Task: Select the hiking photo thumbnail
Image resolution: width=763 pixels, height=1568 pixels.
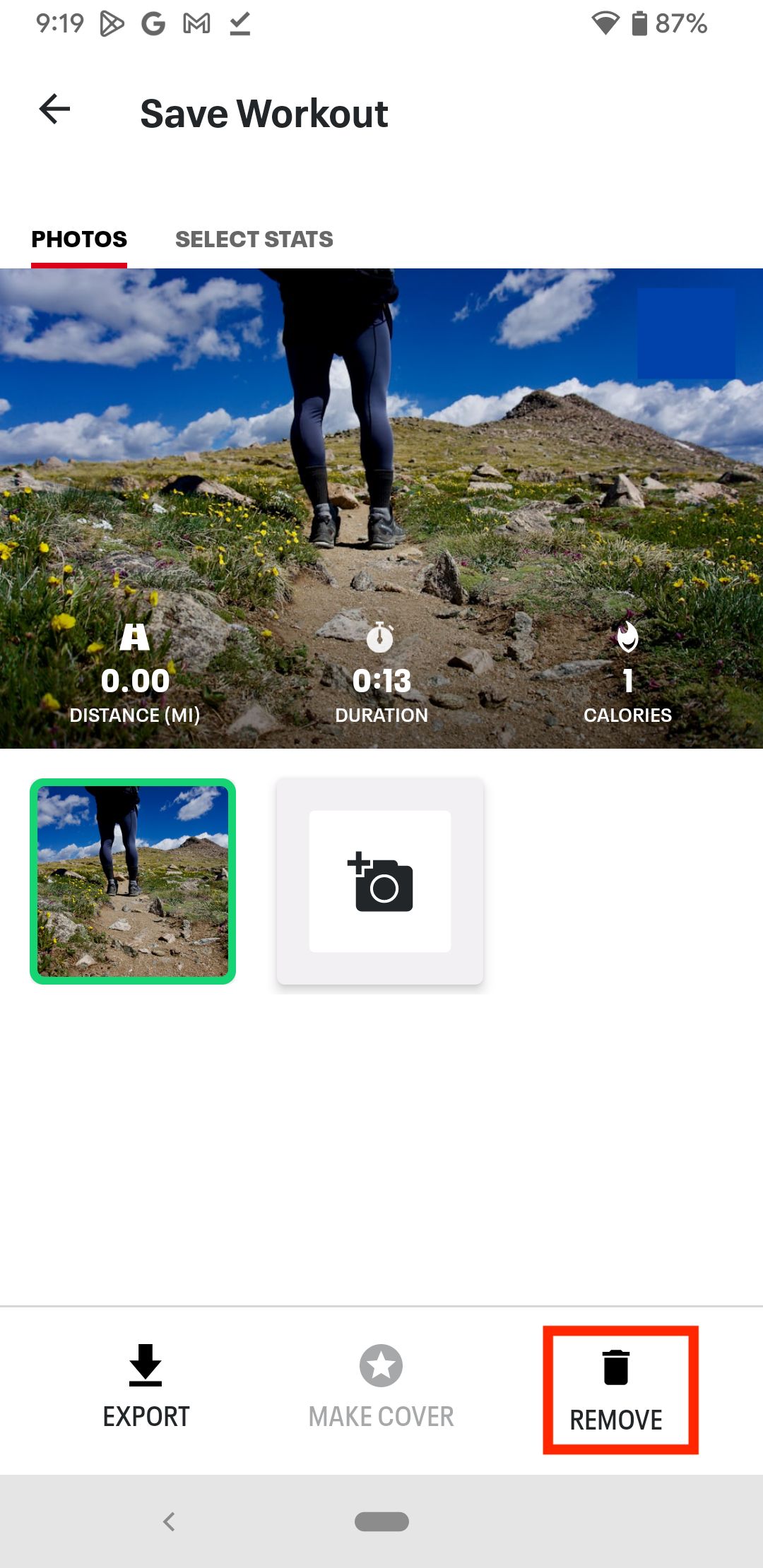Action: 133,881
